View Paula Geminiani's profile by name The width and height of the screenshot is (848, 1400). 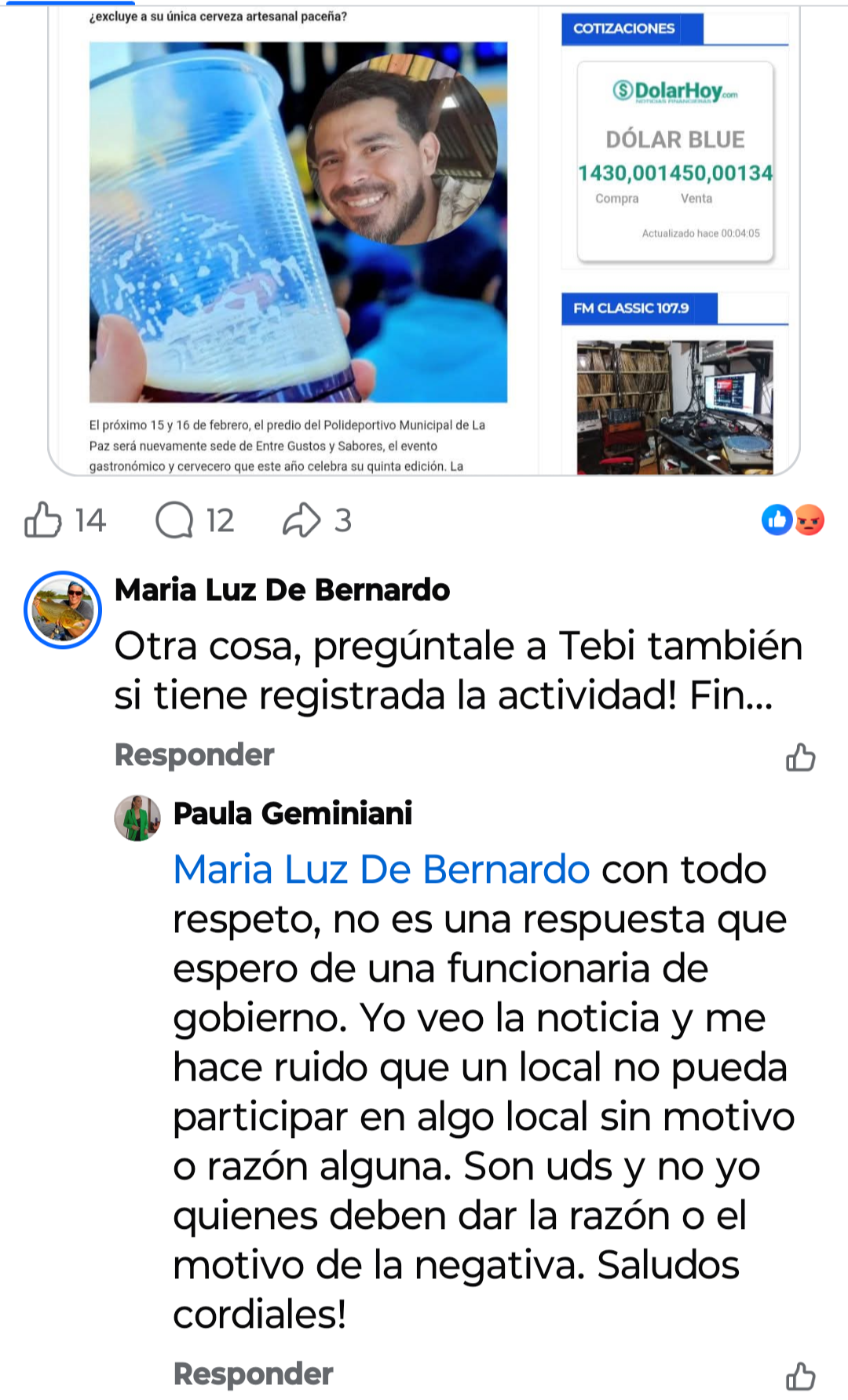292,814
